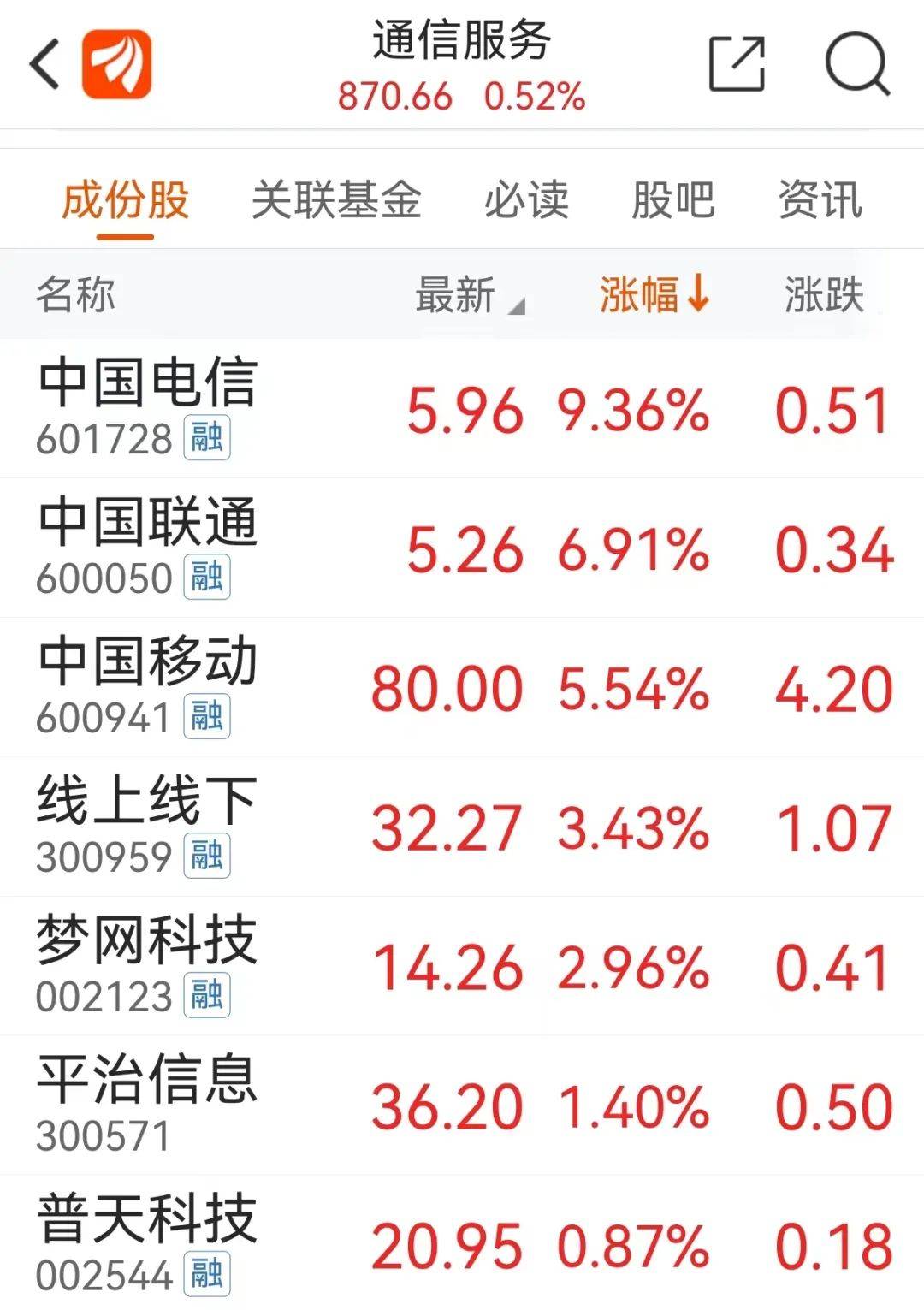Open the search magnifier
The height and width of the screenshot is (1310, 924).
point(857,64)
